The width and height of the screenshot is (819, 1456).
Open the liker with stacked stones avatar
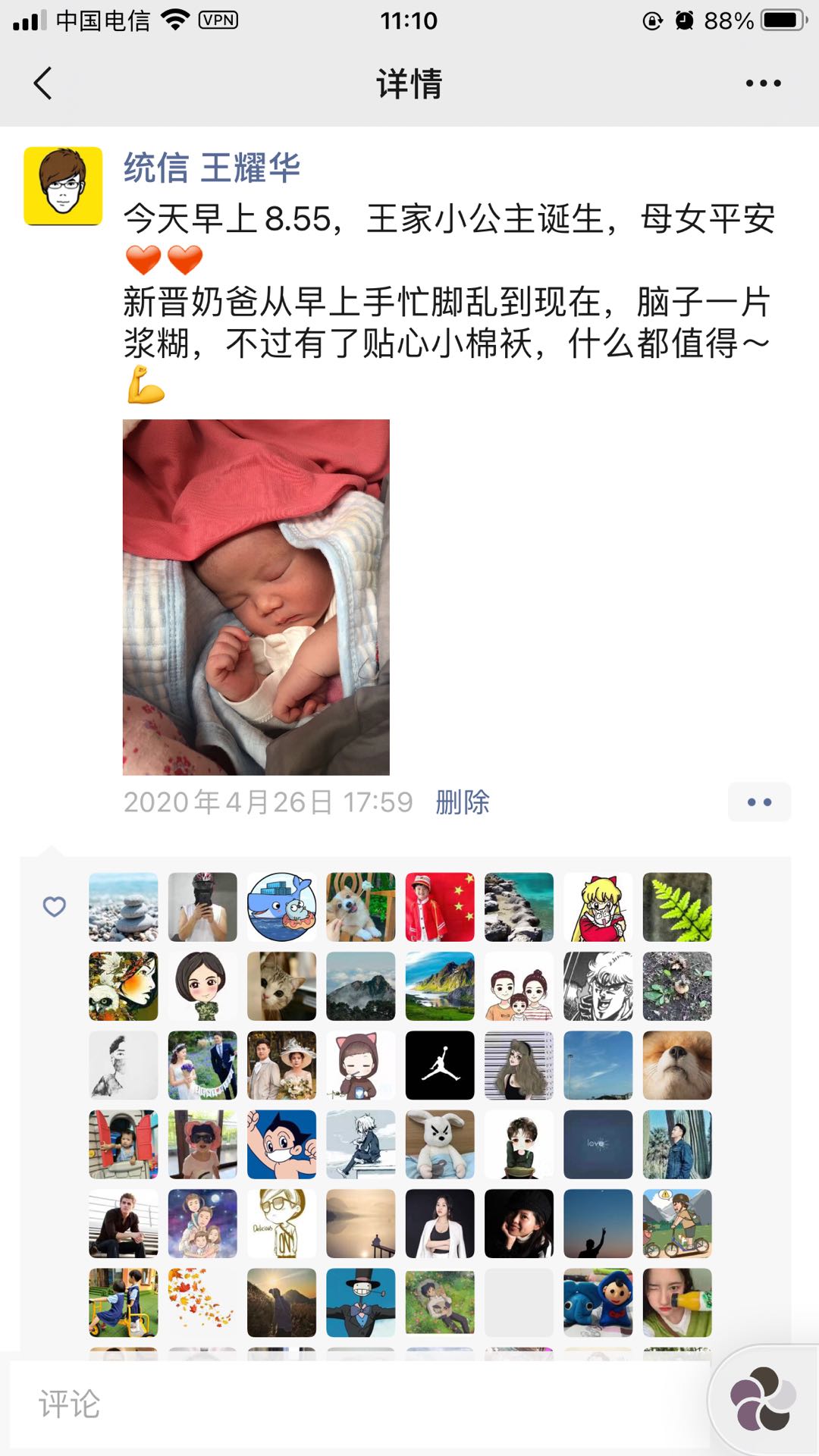coord(124,907)
